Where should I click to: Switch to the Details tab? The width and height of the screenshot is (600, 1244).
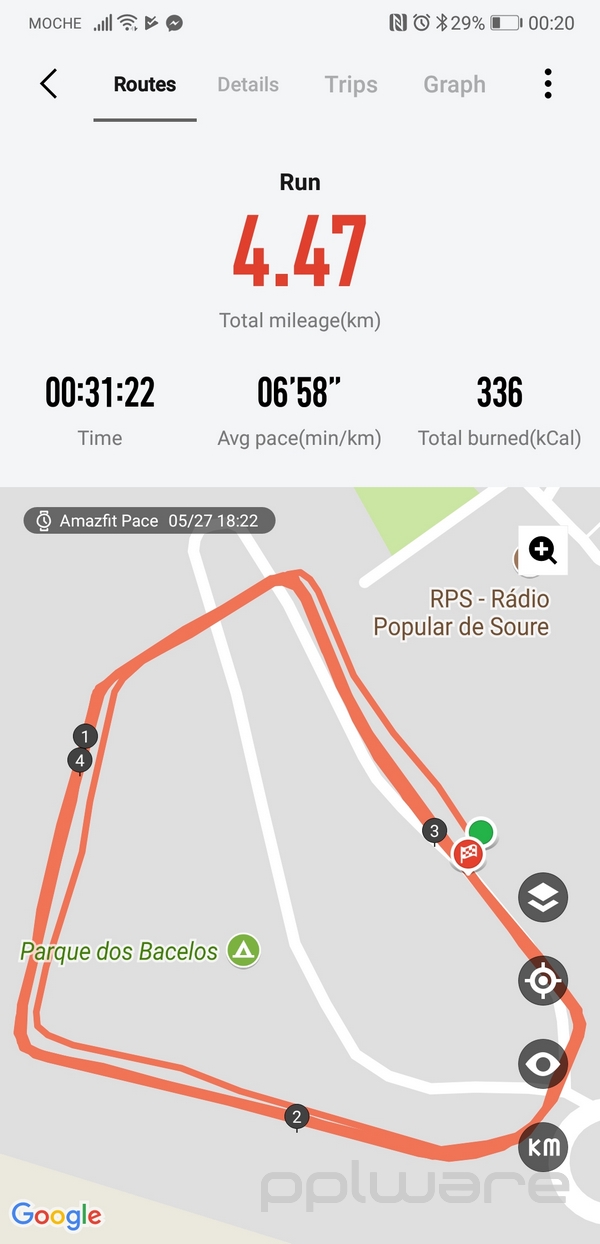pos(248,85)
